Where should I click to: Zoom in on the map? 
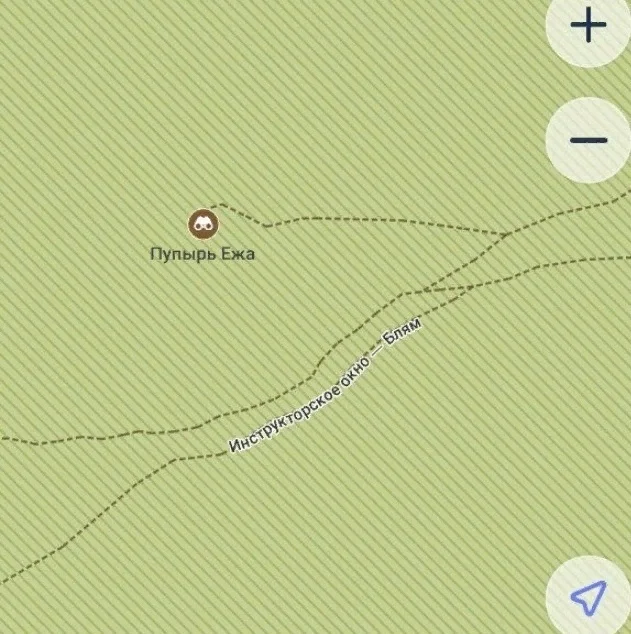588,27
